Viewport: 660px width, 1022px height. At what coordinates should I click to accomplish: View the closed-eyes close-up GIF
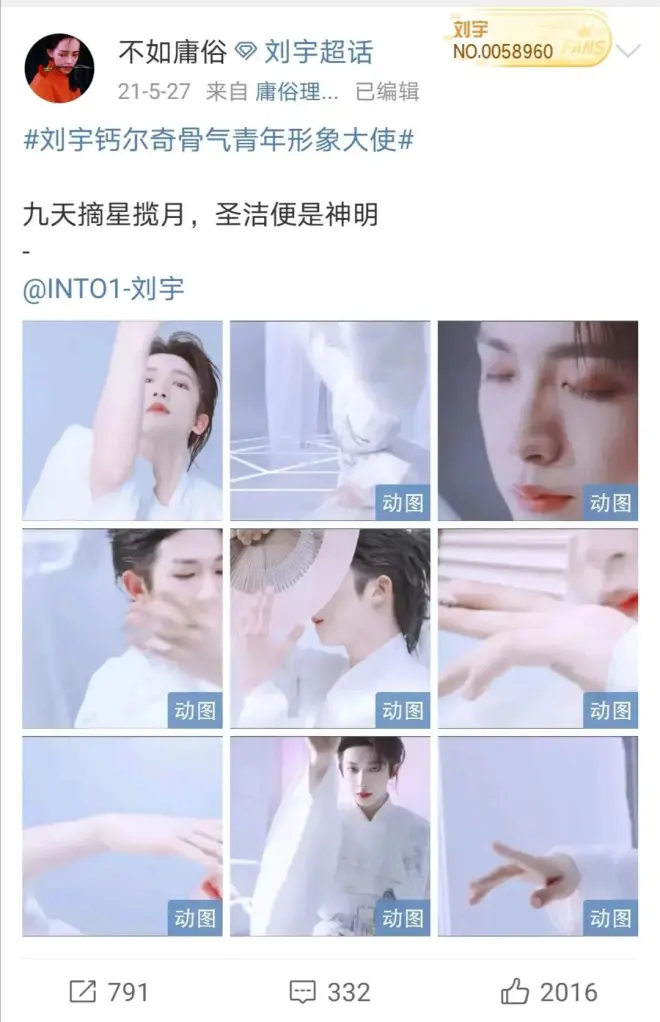(x=538, y=420)
